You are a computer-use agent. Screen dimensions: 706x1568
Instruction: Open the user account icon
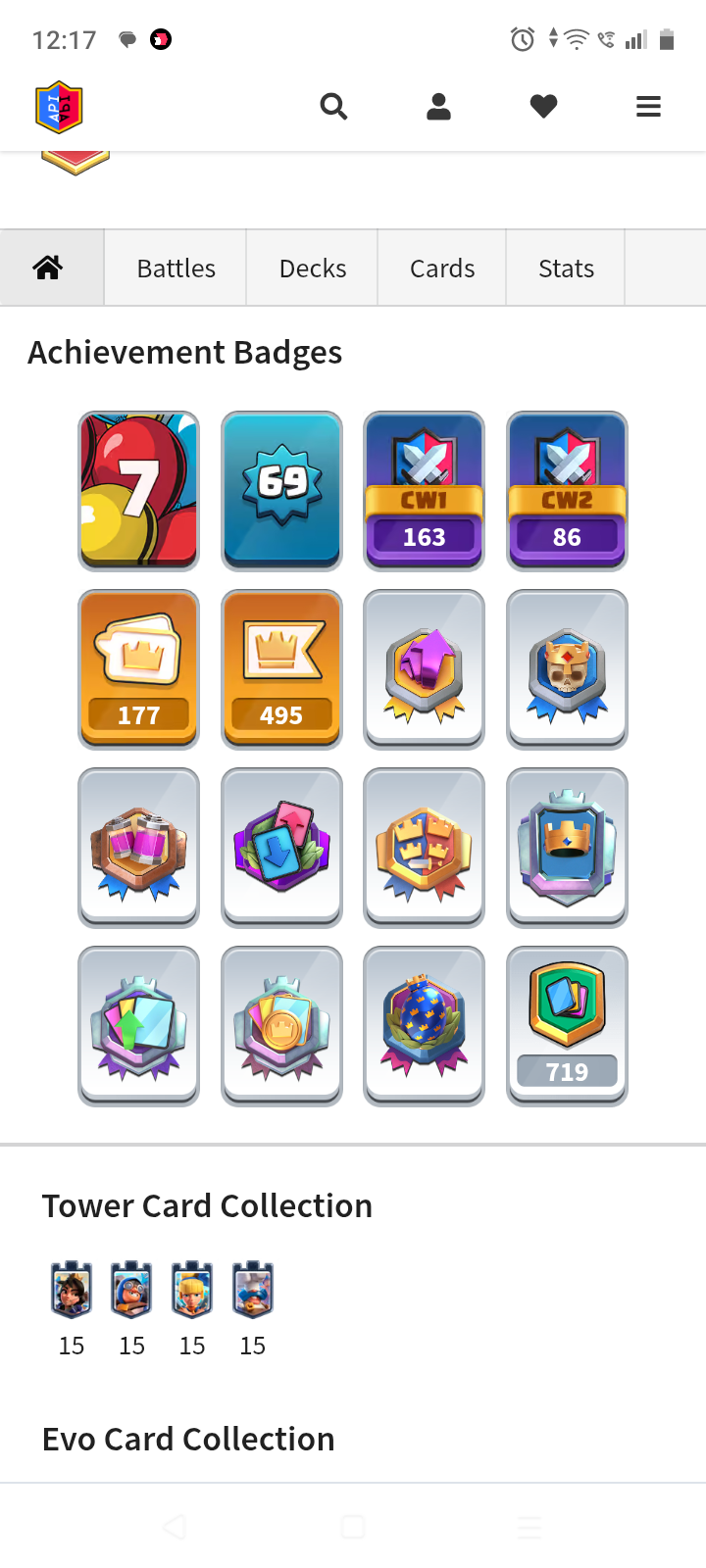438,106
